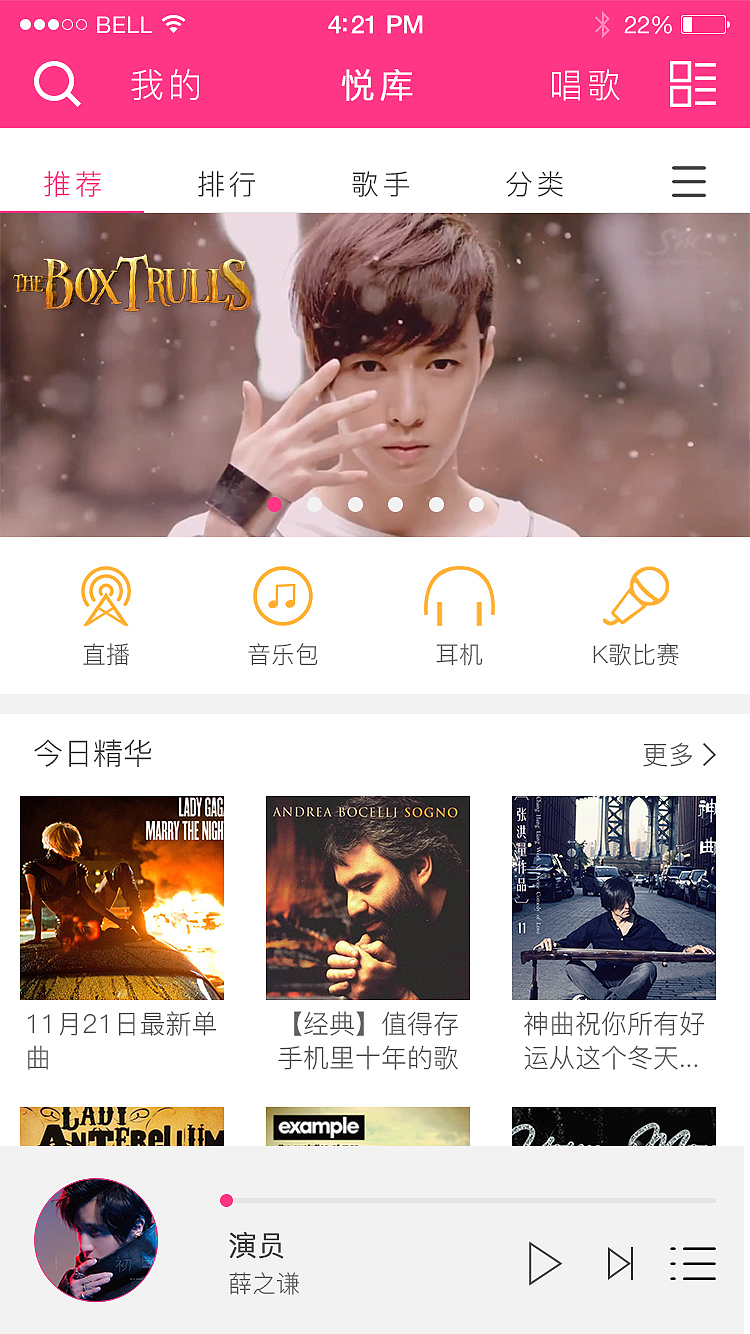Open 更多 with the chevron arrow

[x=681, y=756]
